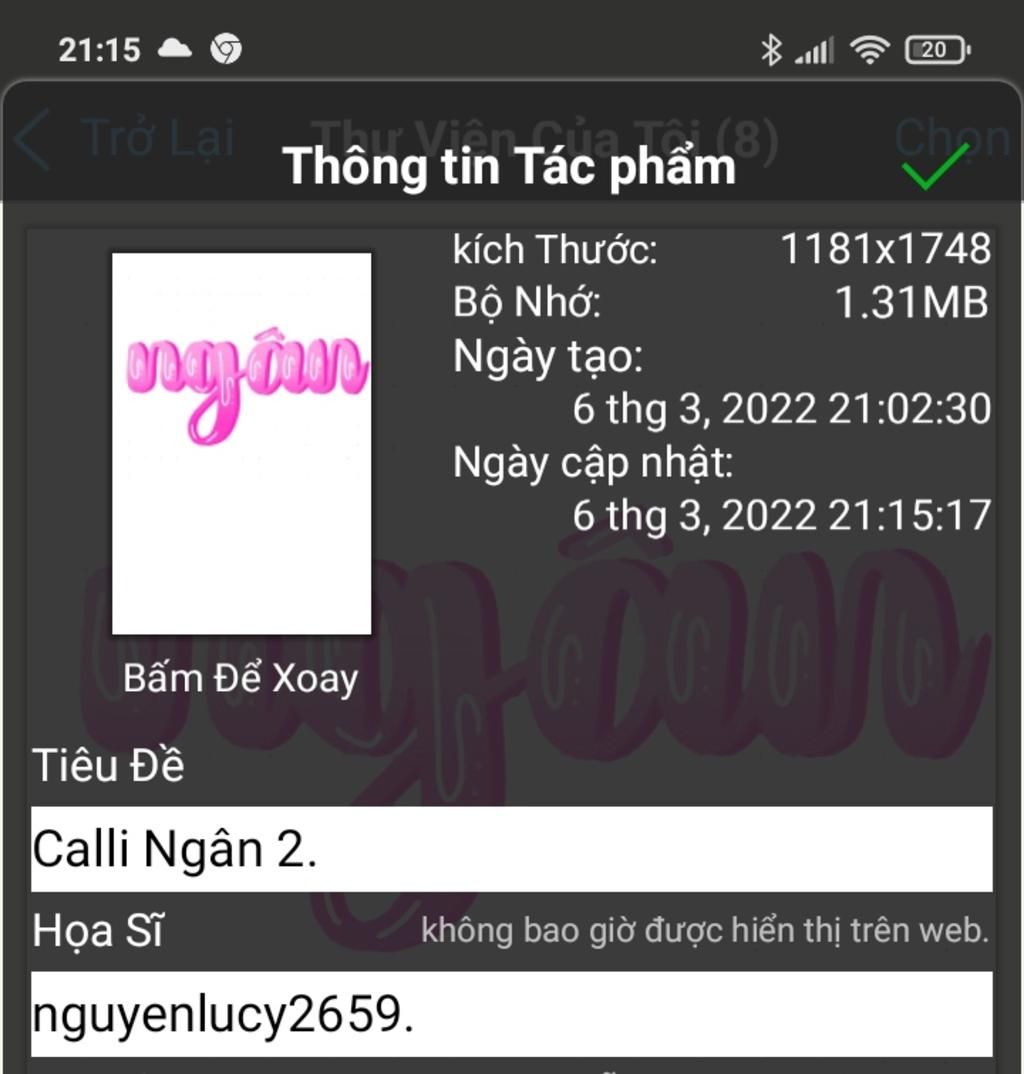Edit the Họa Sĩ artist name field
The height and width of the screenshot is (1074, 1024).
(x=511, y=1014)
